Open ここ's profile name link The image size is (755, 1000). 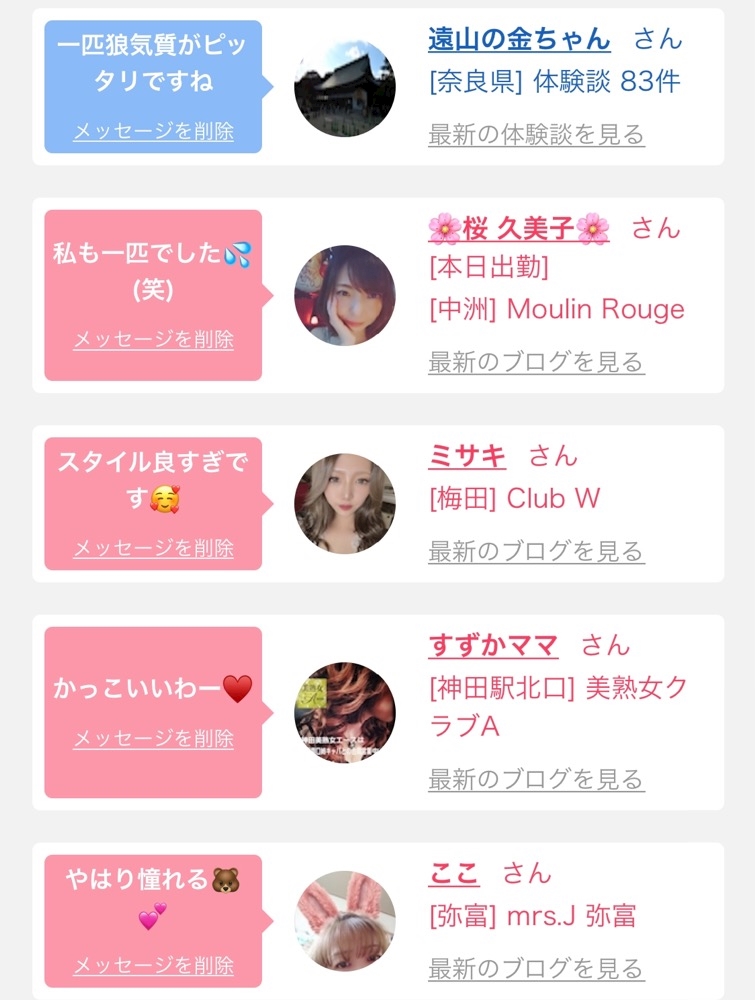pos(454,874)
